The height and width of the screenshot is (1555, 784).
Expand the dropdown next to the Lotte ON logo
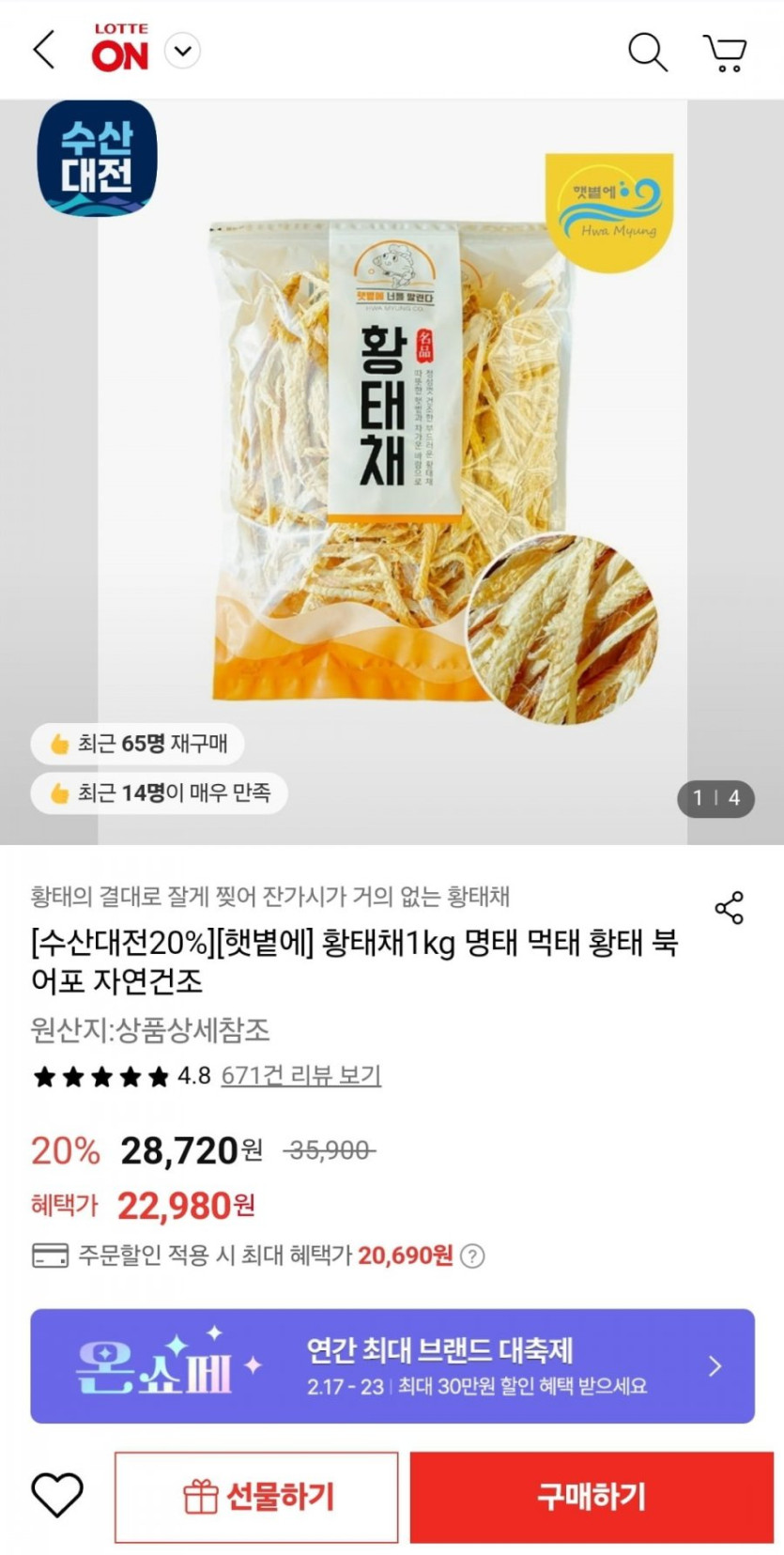(x=183, y=51)
